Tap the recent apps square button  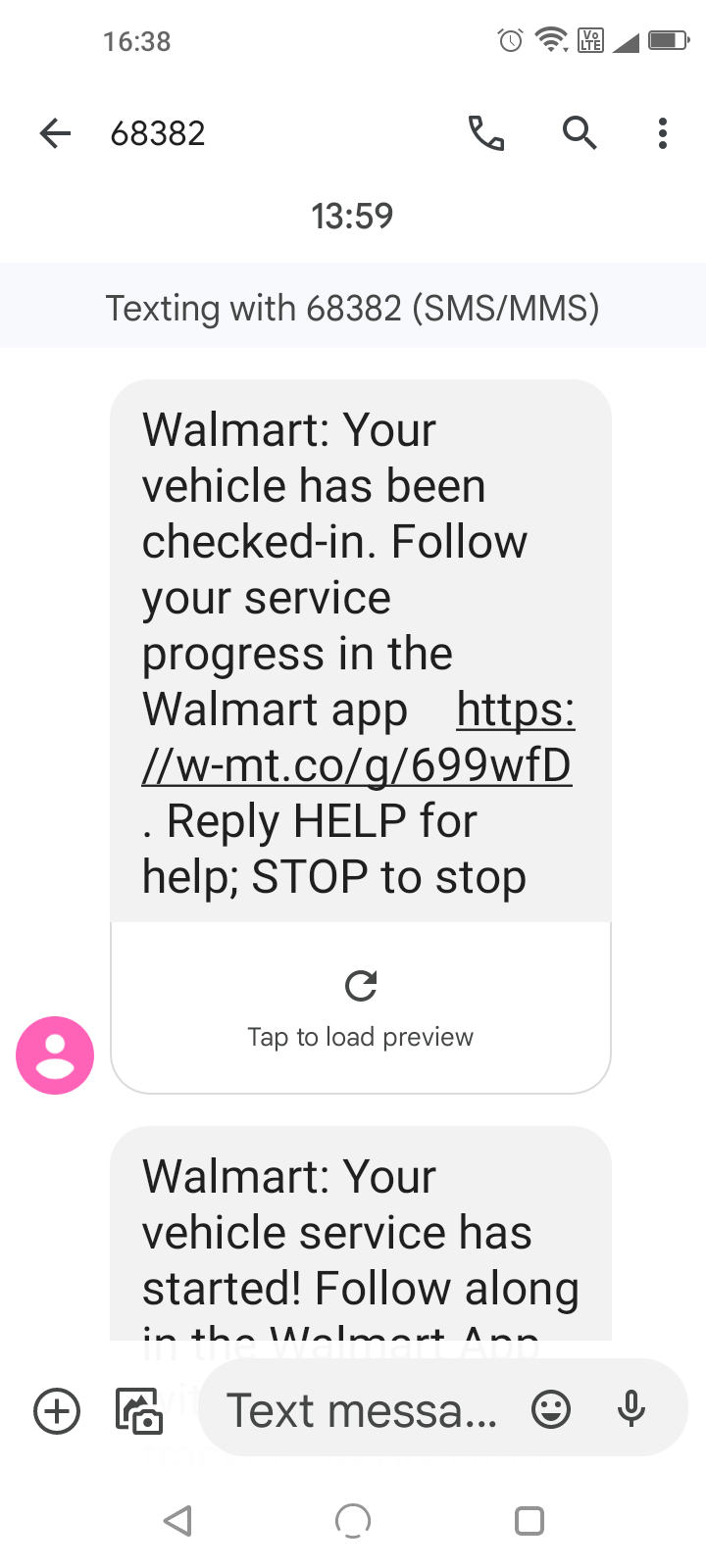(529, 1521)
